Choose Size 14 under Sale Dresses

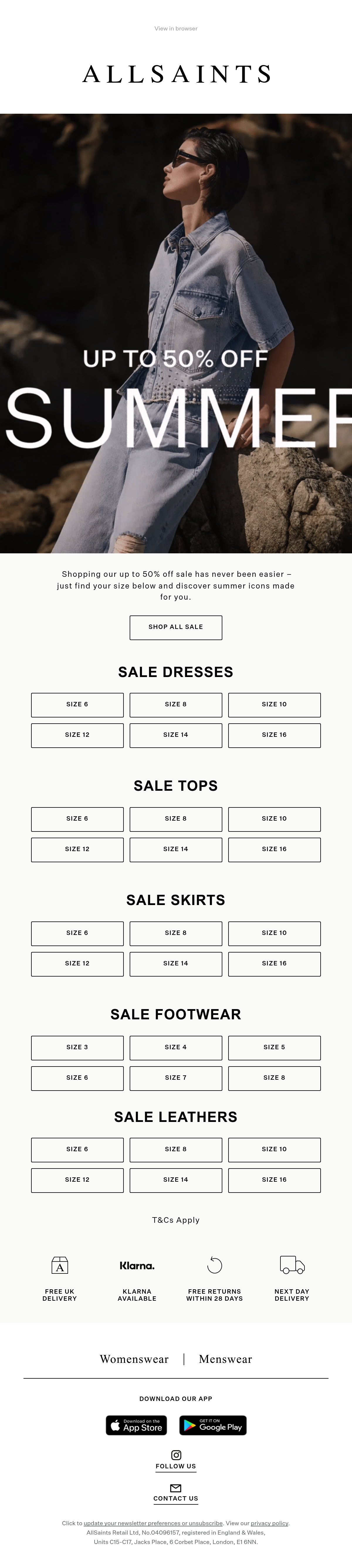(176, 735)
